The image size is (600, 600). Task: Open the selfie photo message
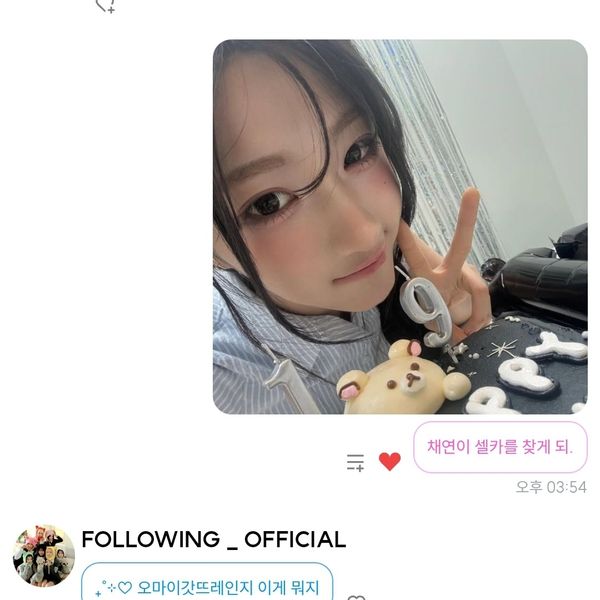coord(400,227)
